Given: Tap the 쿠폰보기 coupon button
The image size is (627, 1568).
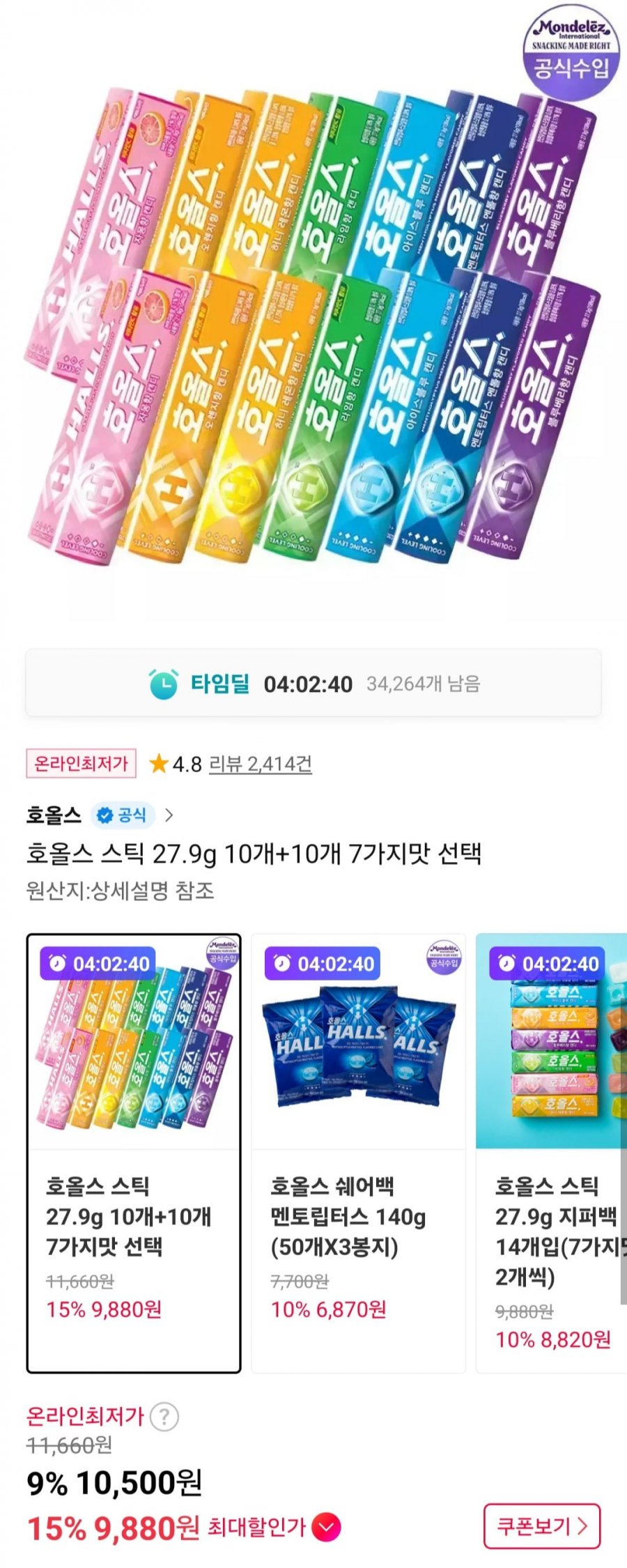Looking at the screenshot, I should coord(541,1526).
